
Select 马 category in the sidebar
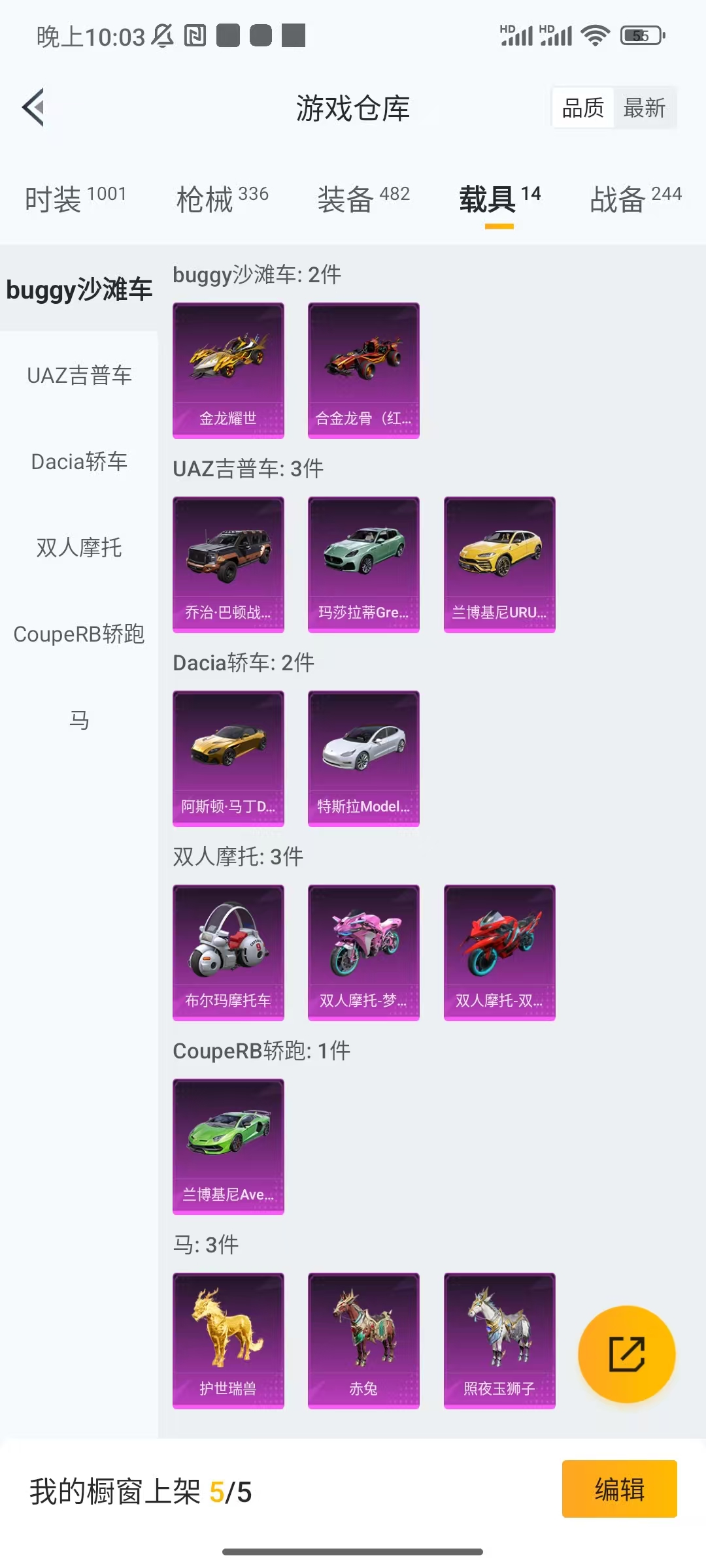79,720
